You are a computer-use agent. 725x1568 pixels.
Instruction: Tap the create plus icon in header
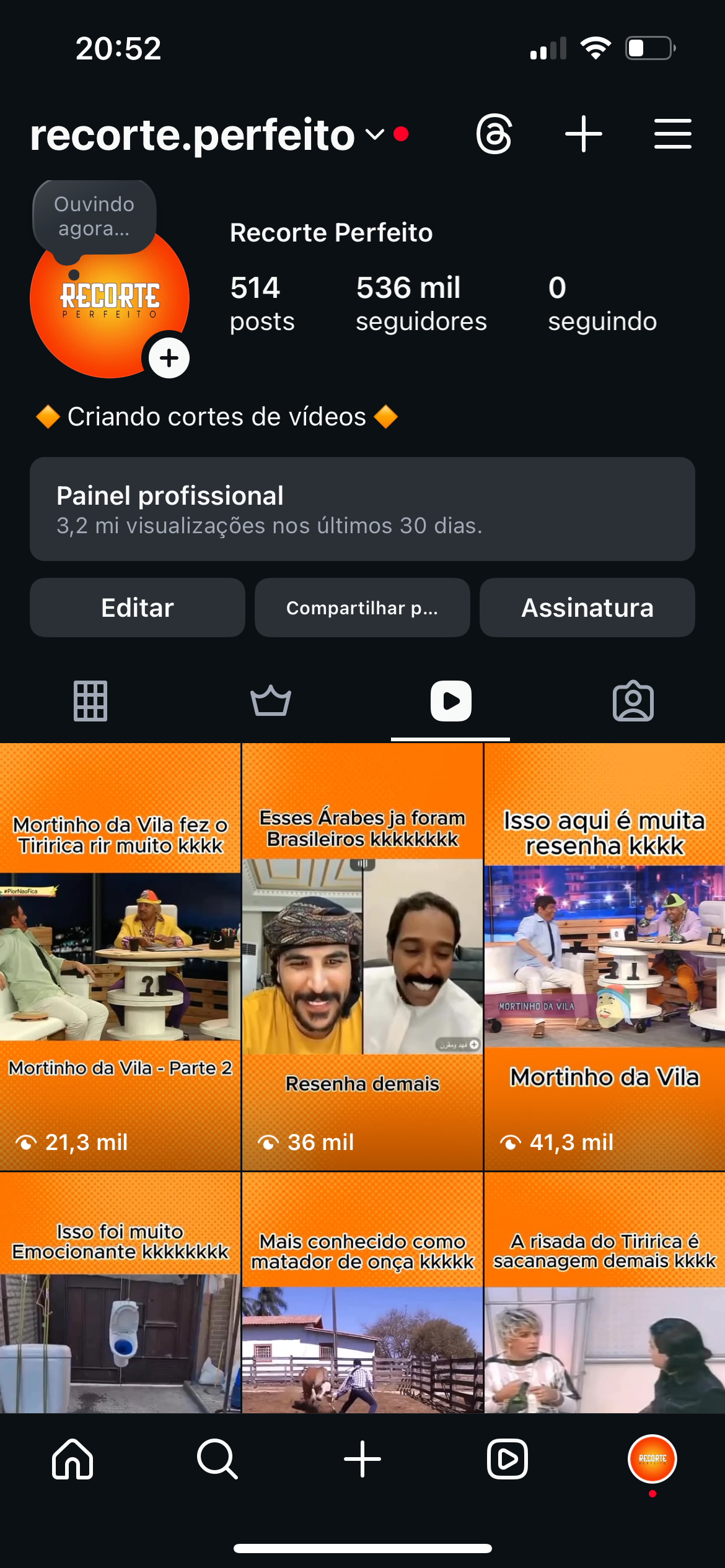click(583, 134)
